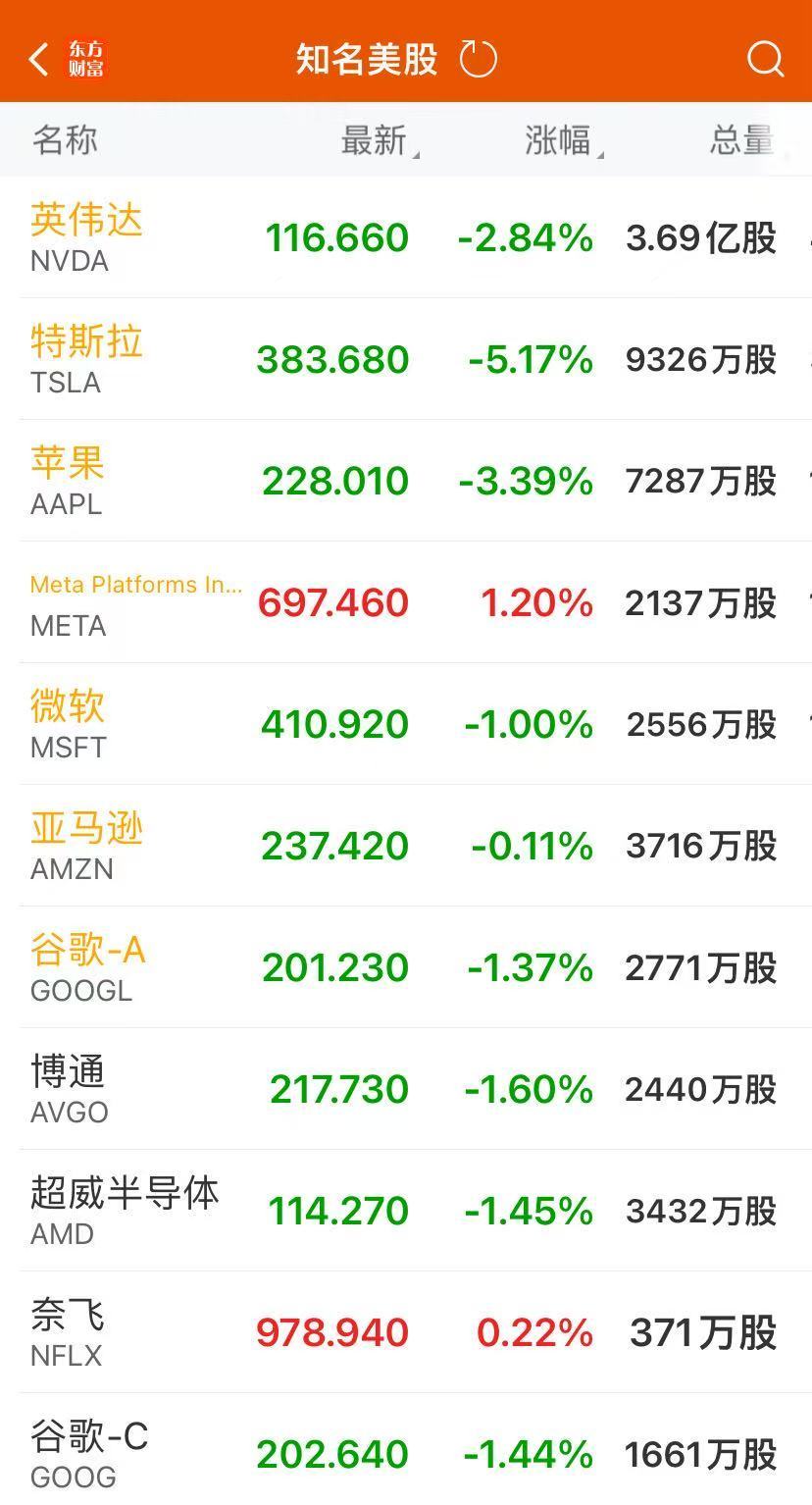Sort the list by 涨幅
The image size is (812, 1505).
coord(560,140)
